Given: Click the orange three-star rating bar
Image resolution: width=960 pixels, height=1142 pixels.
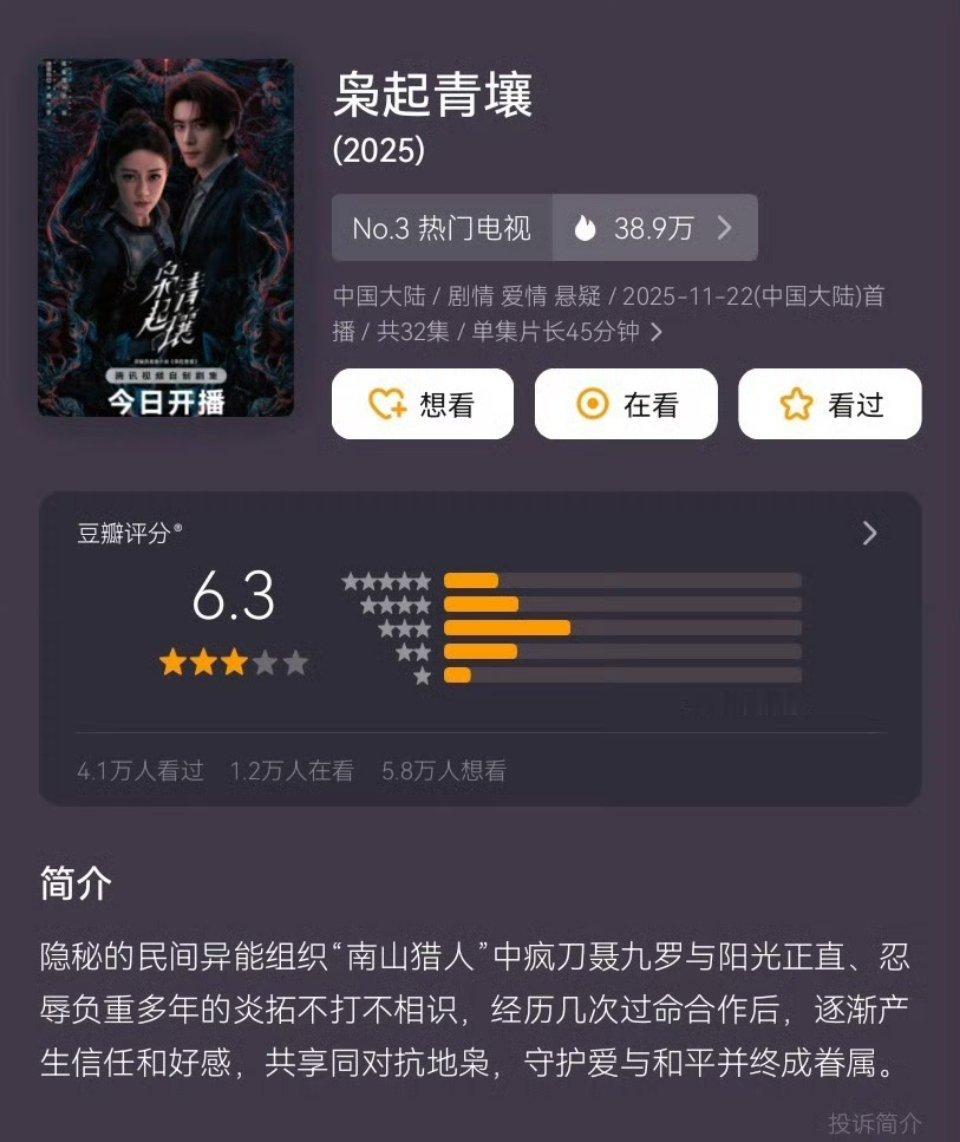Looking at the screenshot, I should tap(506, 629).
